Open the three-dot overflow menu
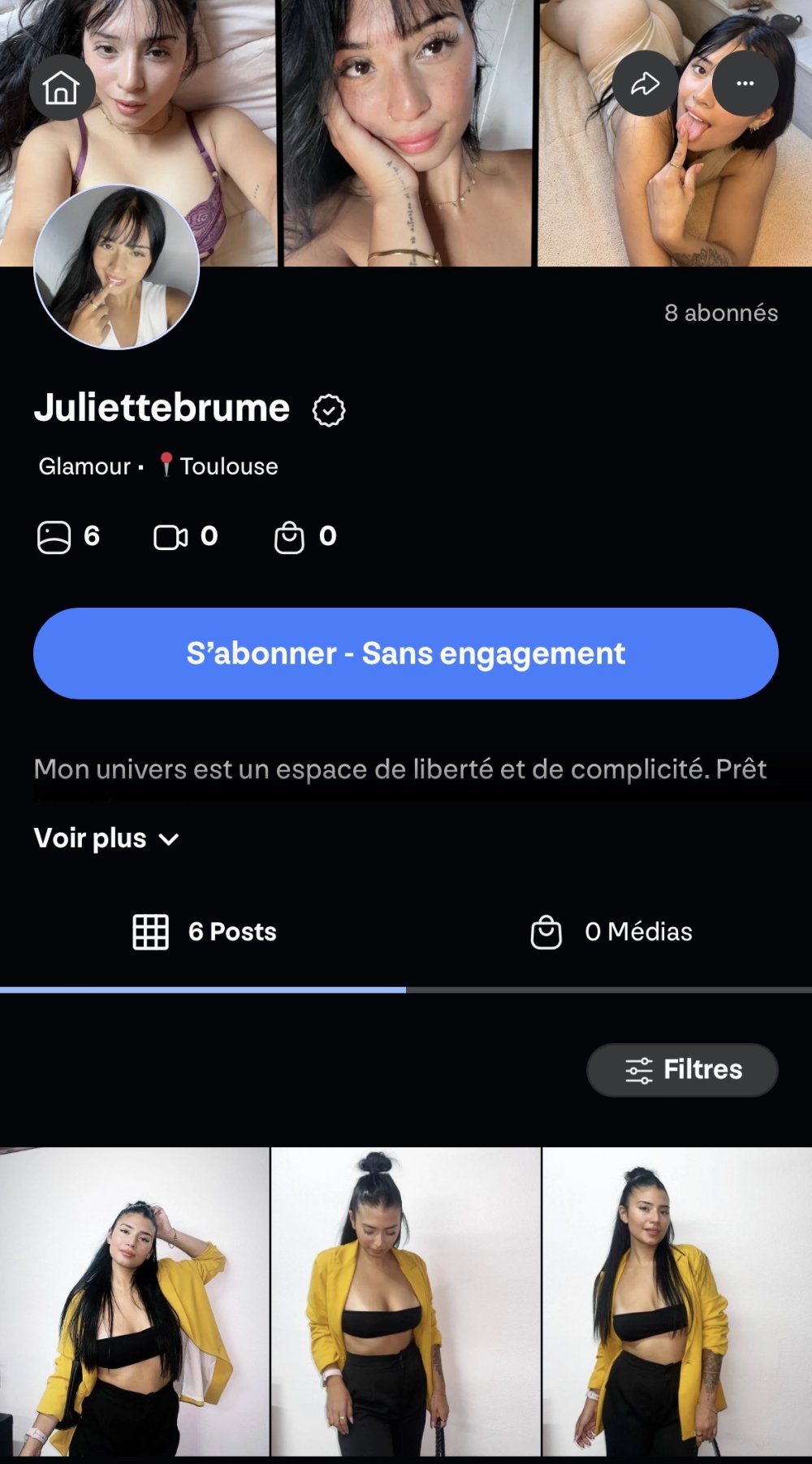The width and height of the screenshot is (812, 1464). 745,84
